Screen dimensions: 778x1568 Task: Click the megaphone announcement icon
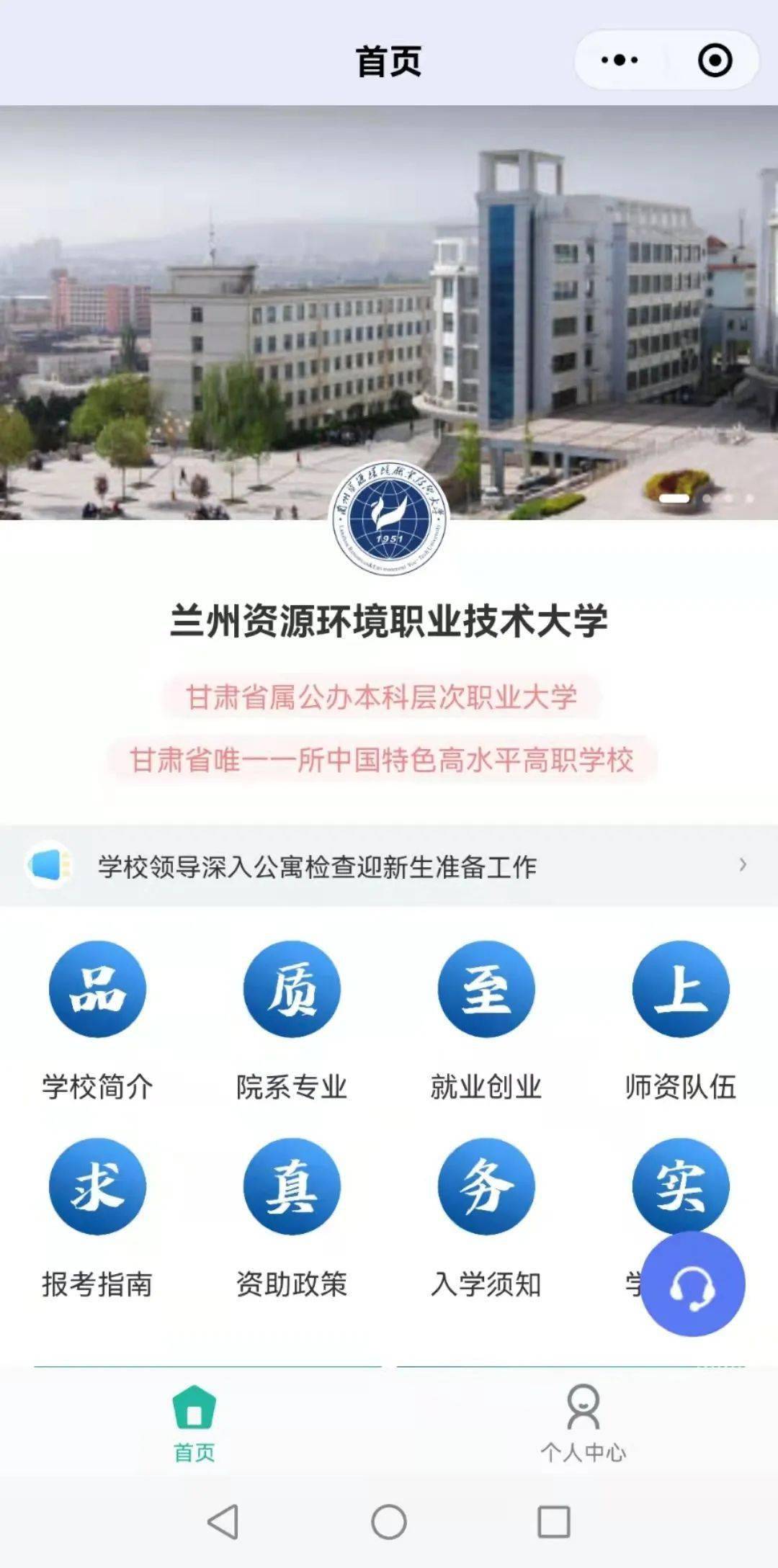coord(50,868)
